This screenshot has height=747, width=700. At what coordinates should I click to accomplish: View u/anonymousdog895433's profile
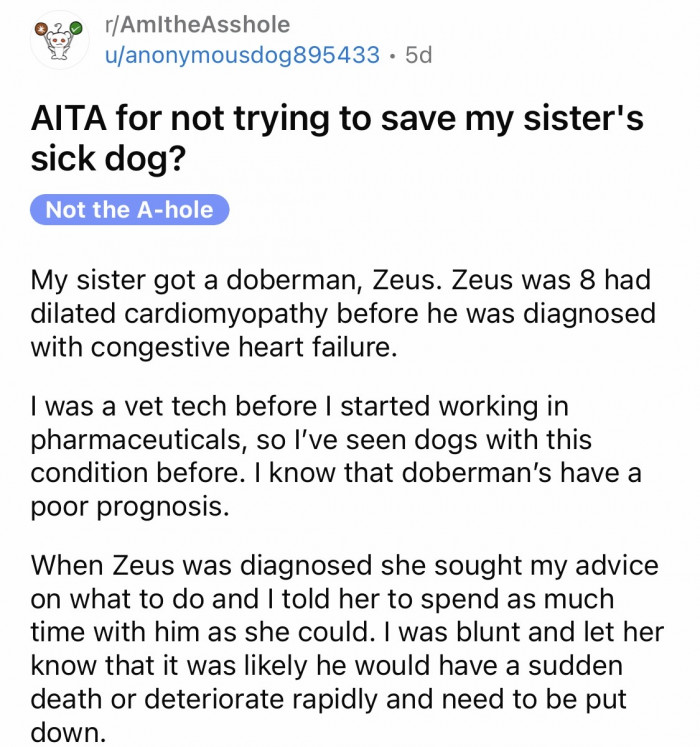pyautogui.click(x=243, y=54)
